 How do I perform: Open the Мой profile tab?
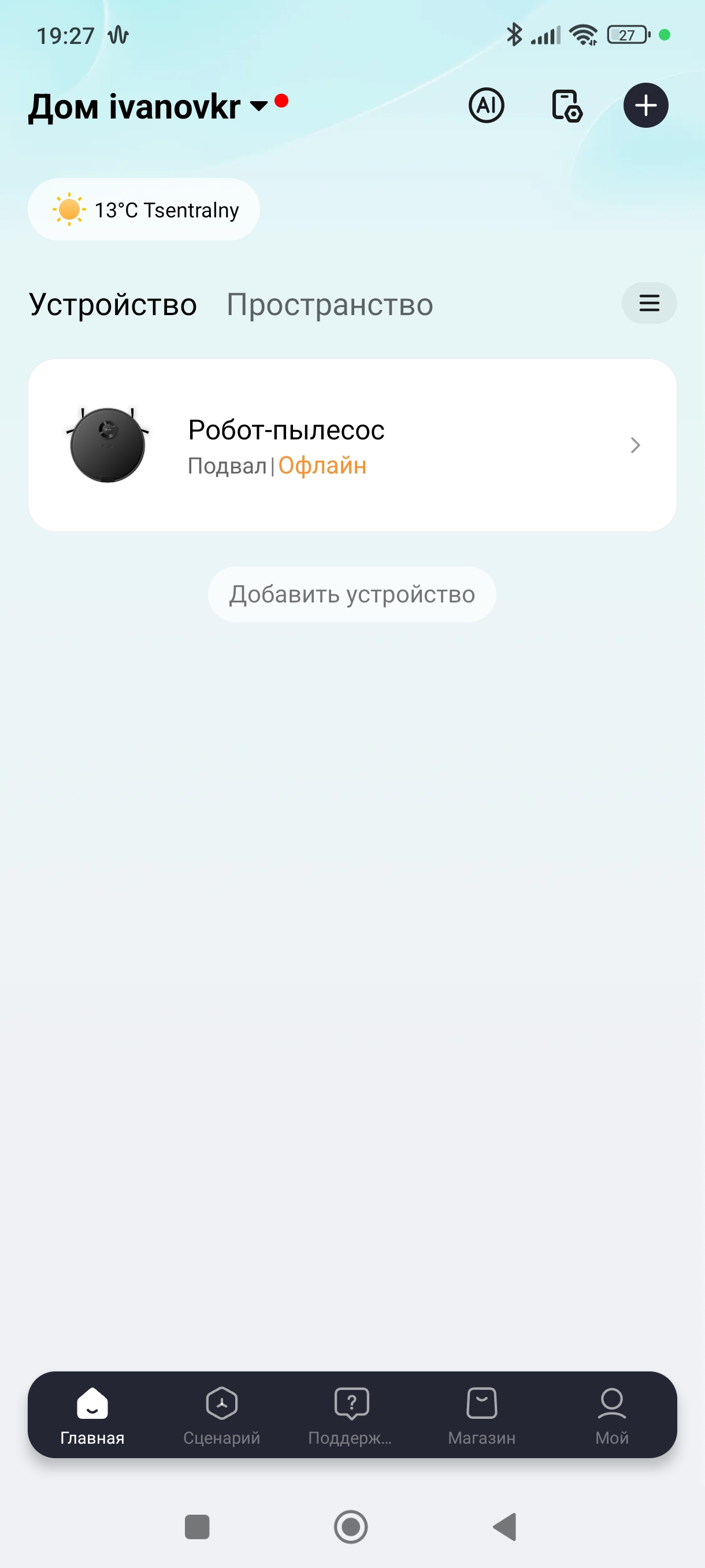tap(611, 1415)
